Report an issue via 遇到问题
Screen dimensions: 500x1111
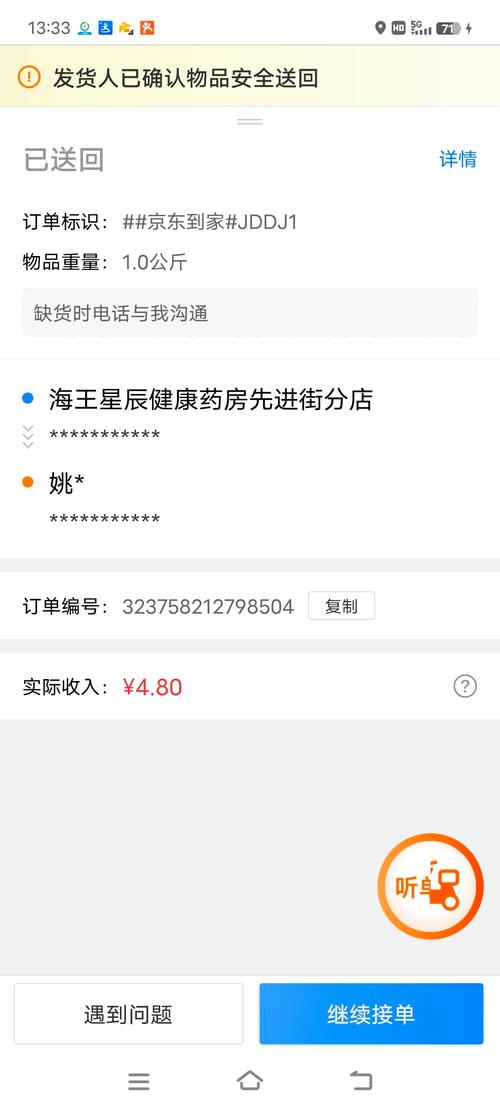(128, 1014)
